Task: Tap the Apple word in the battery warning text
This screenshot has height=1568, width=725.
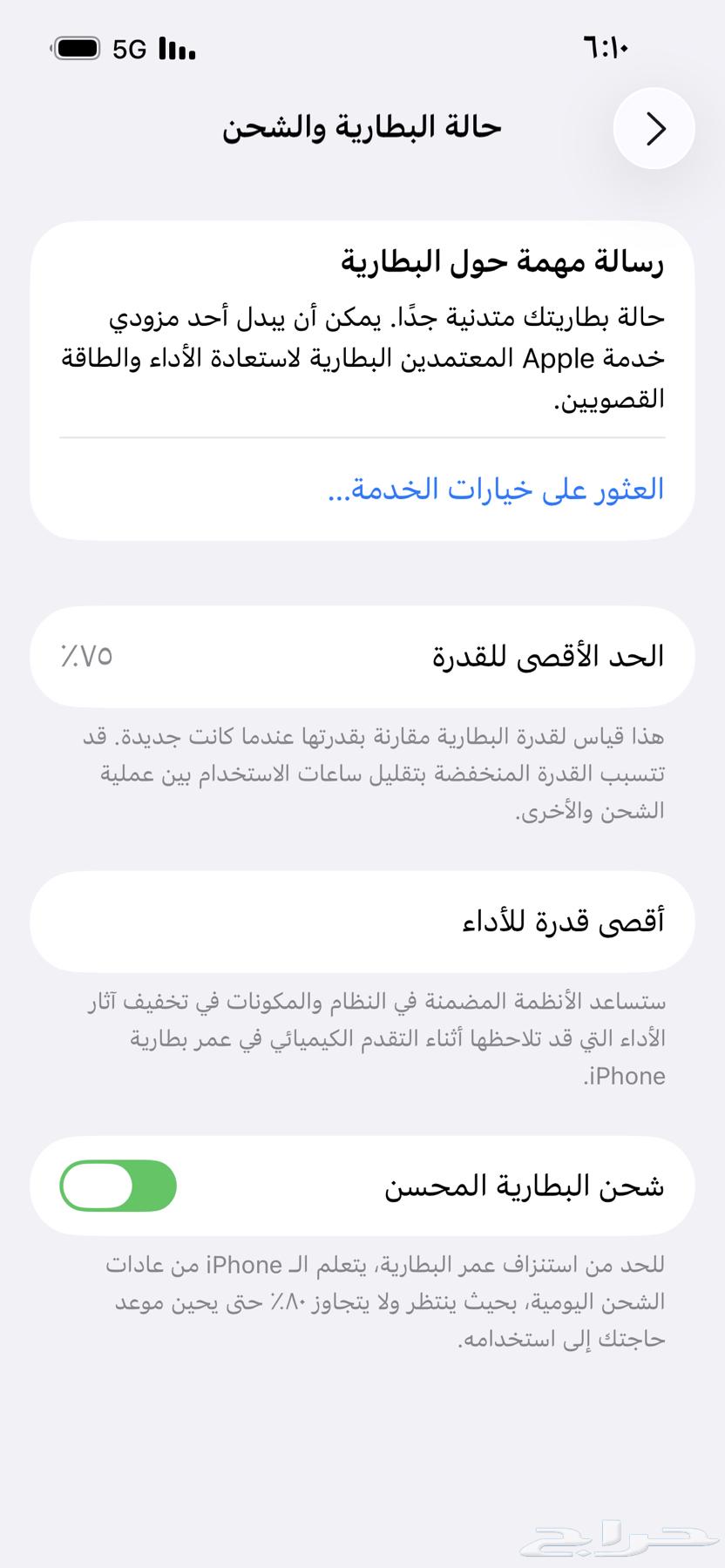Action: click(555, 358)
